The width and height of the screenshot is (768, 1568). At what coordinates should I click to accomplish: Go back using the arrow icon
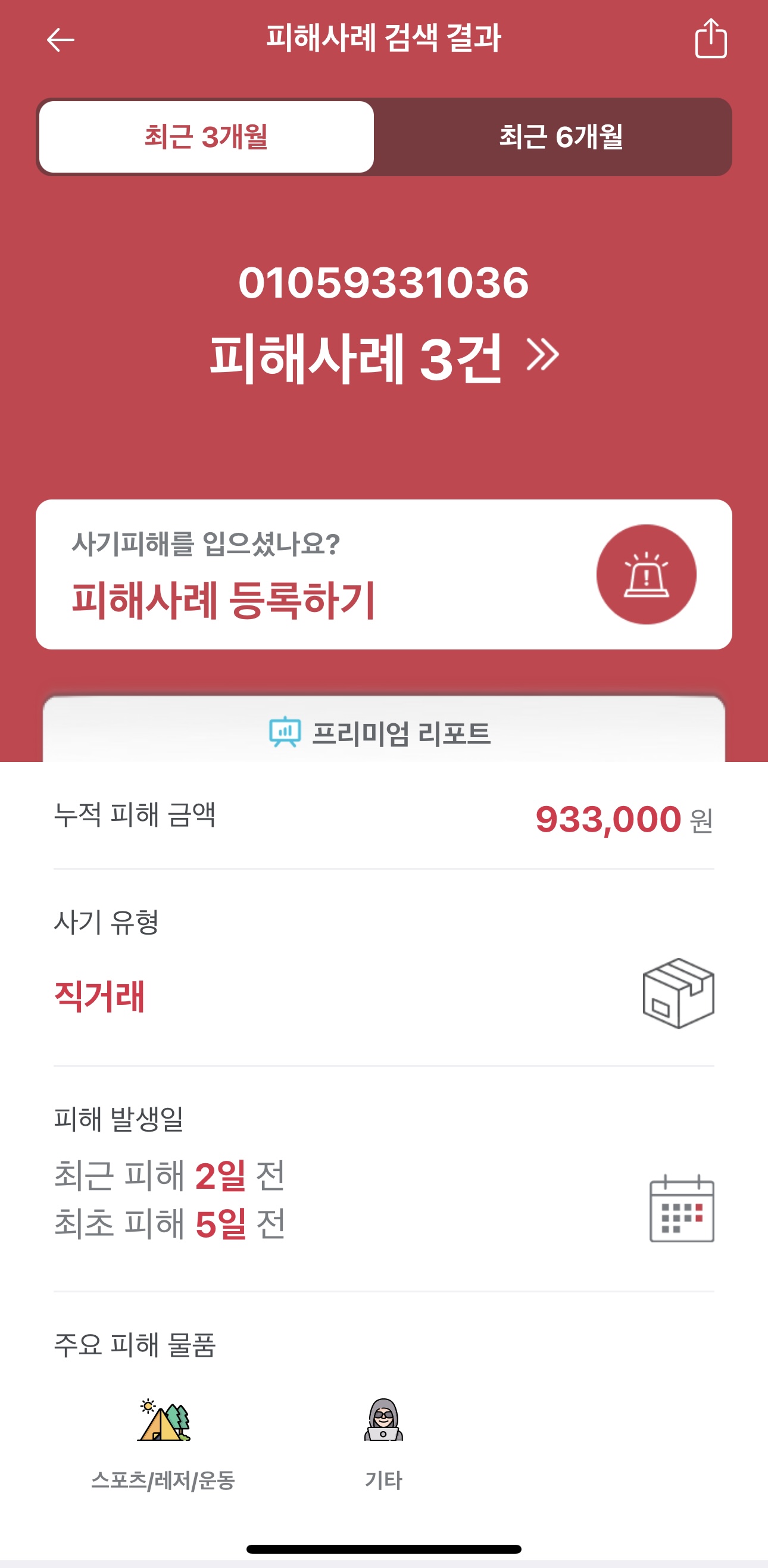click(60, 40)
